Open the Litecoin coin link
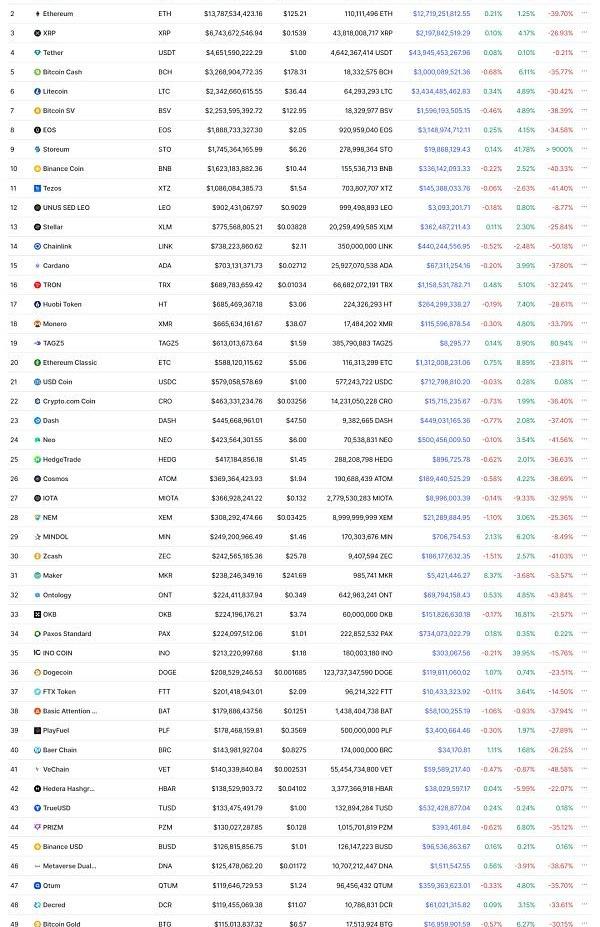The image size is (600, 927). pos(55,91)
